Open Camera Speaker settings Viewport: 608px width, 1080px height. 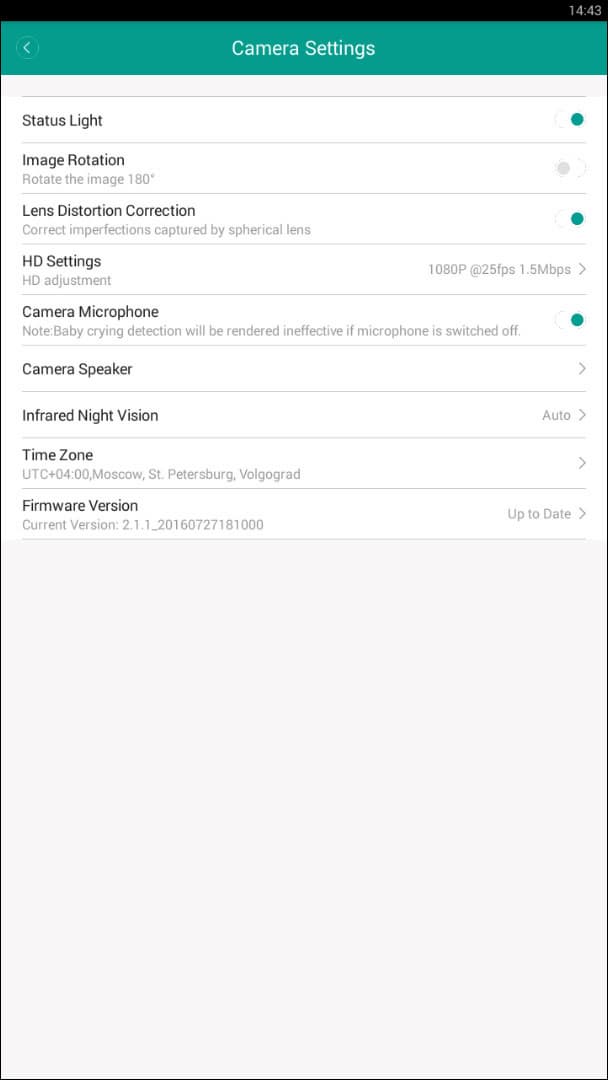coord(304,368)
